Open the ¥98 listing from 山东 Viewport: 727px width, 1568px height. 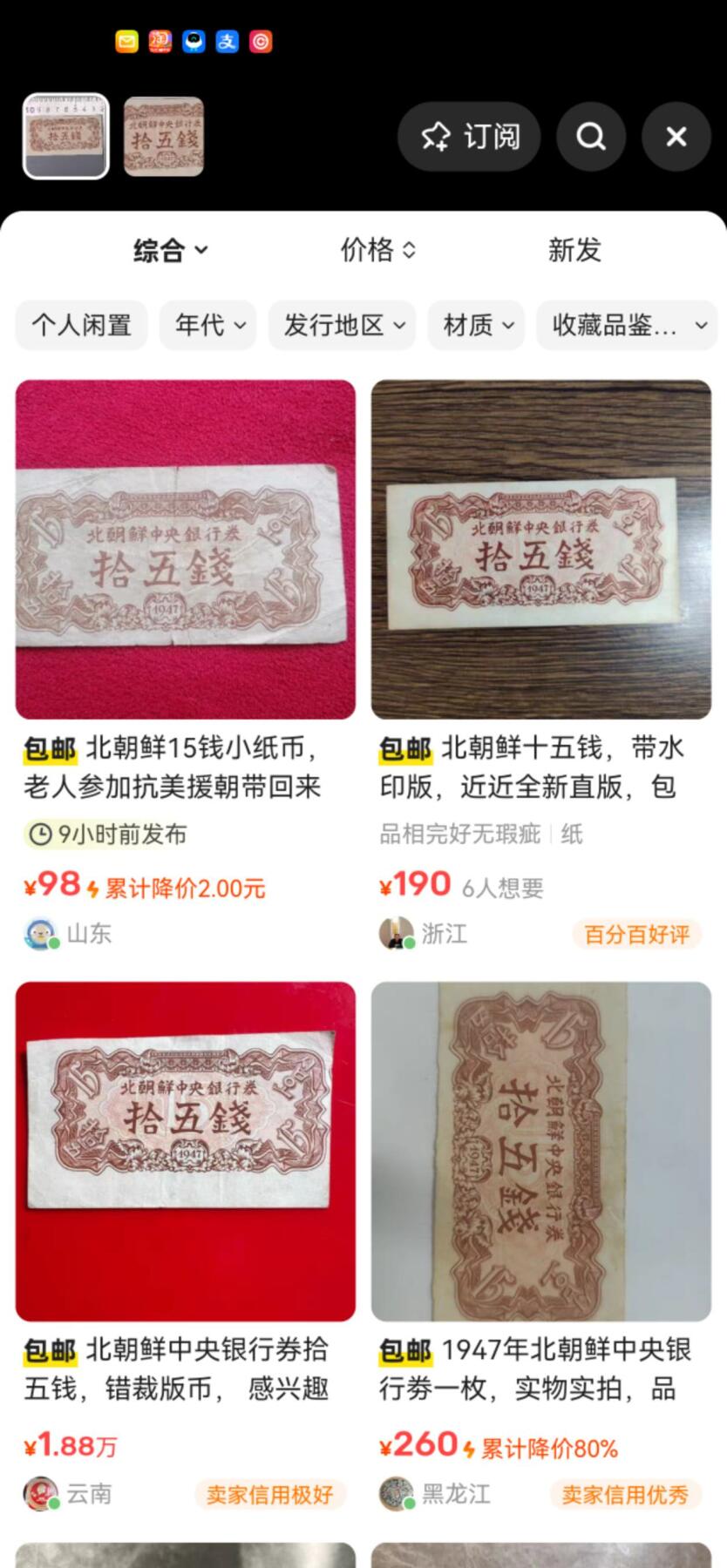pyautogui.click(x=186, y=551)
